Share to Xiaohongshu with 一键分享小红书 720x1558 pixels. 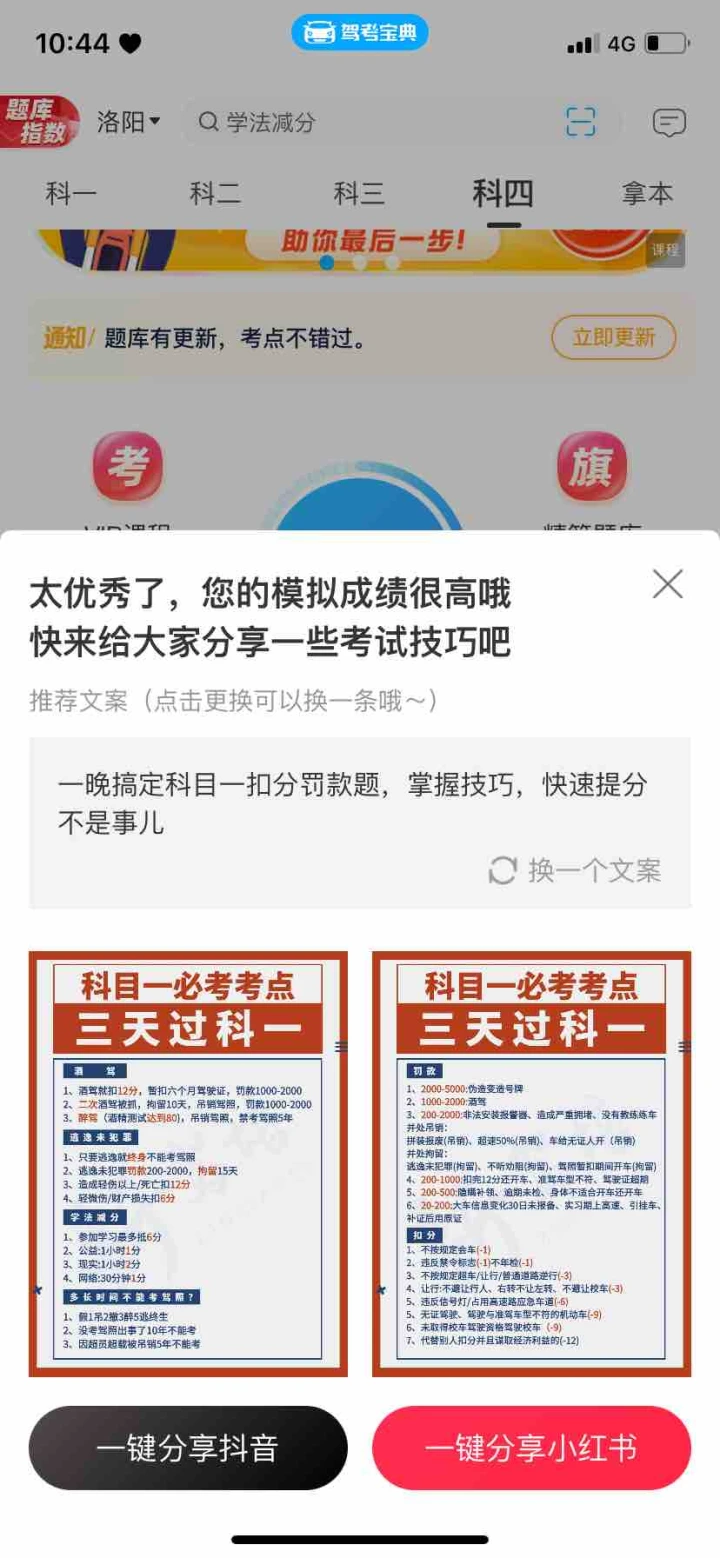coord(531,1448)
